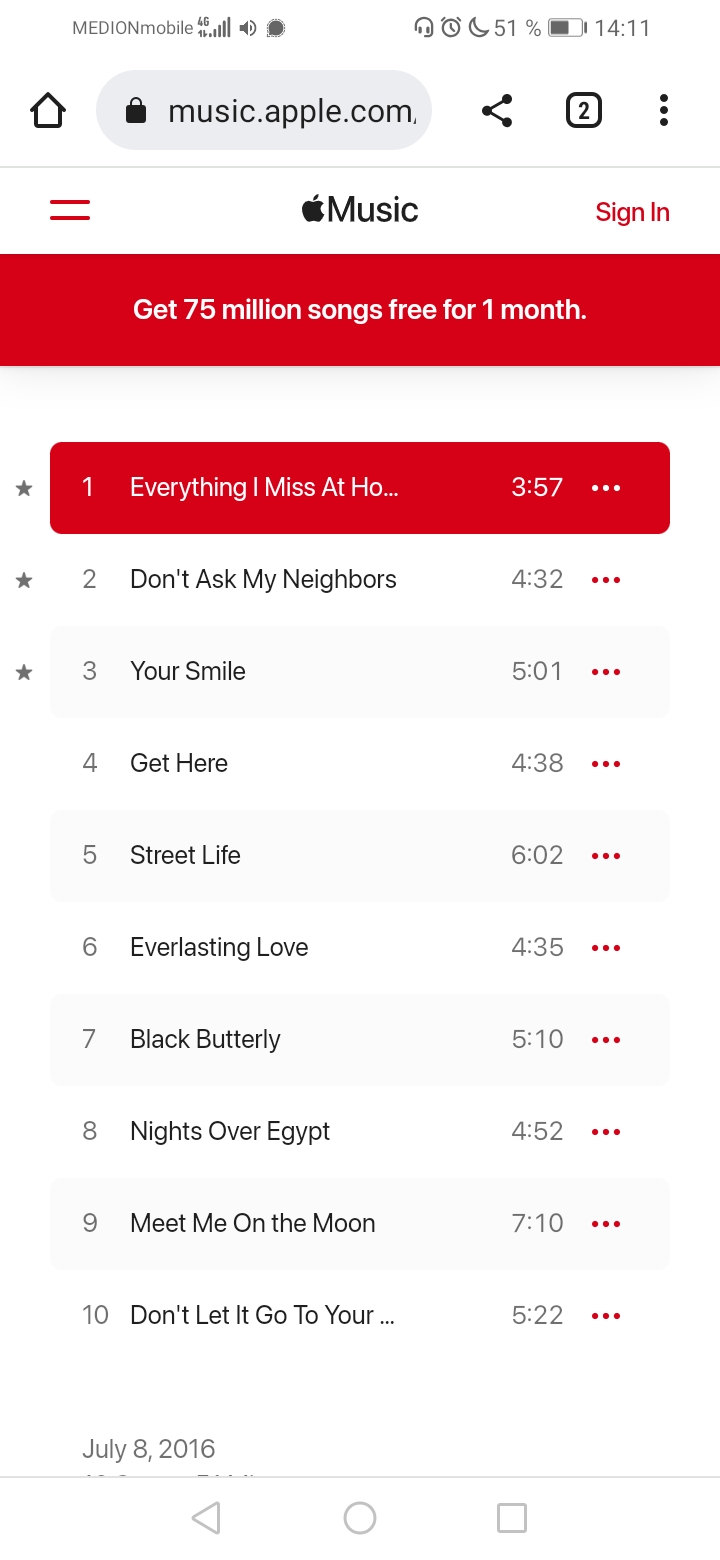Open the browser overflow menu
Viewport: 720px width, 1560px height.
(x=663, y=110)
